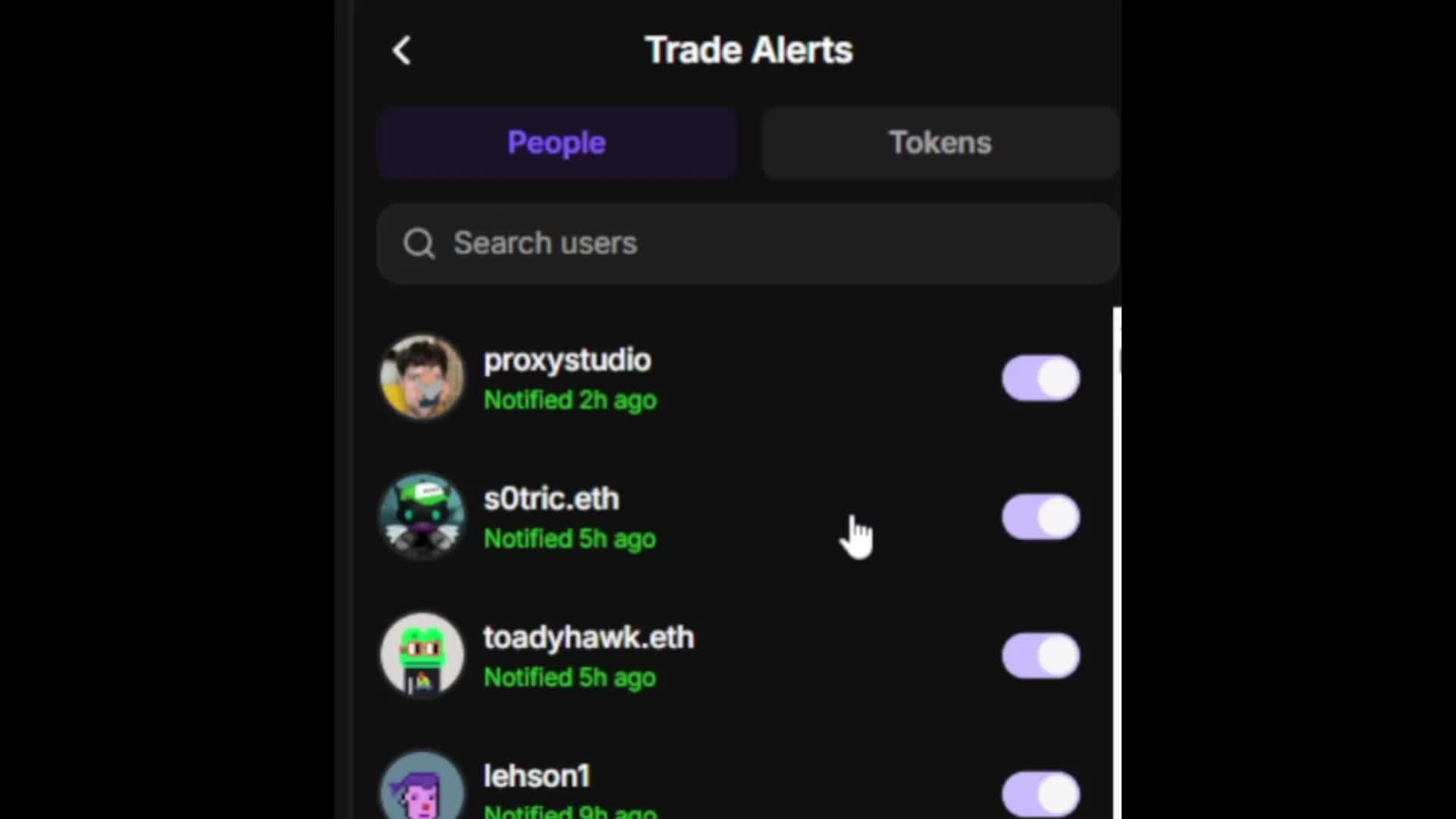Viewport: 1456px width, 819px height.
Task: Tap the Search users field
Action: click(x=747, y=243)
